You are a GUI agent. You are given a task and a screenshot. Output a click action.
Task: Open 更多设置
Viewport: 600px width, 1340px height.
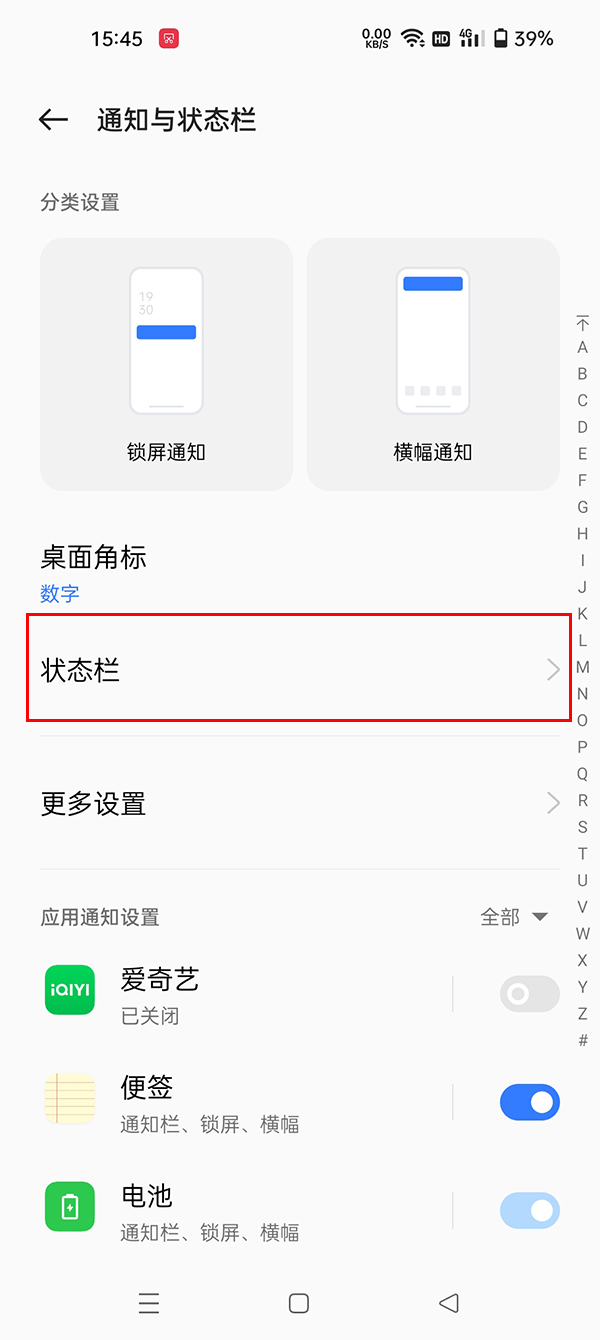[x=298, y=803]
